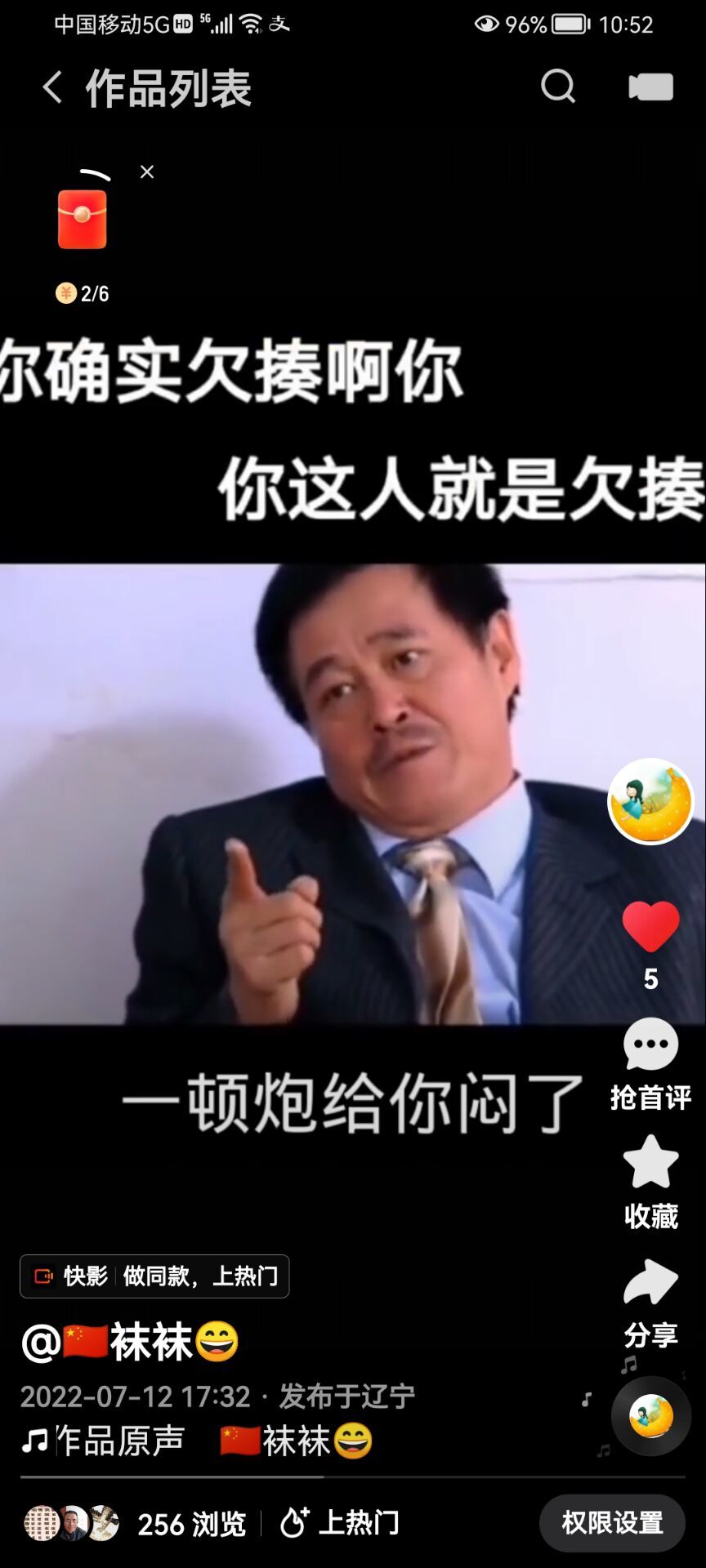Open the red envelope reward
The image size is (706, 1568).
coord(82,219)
